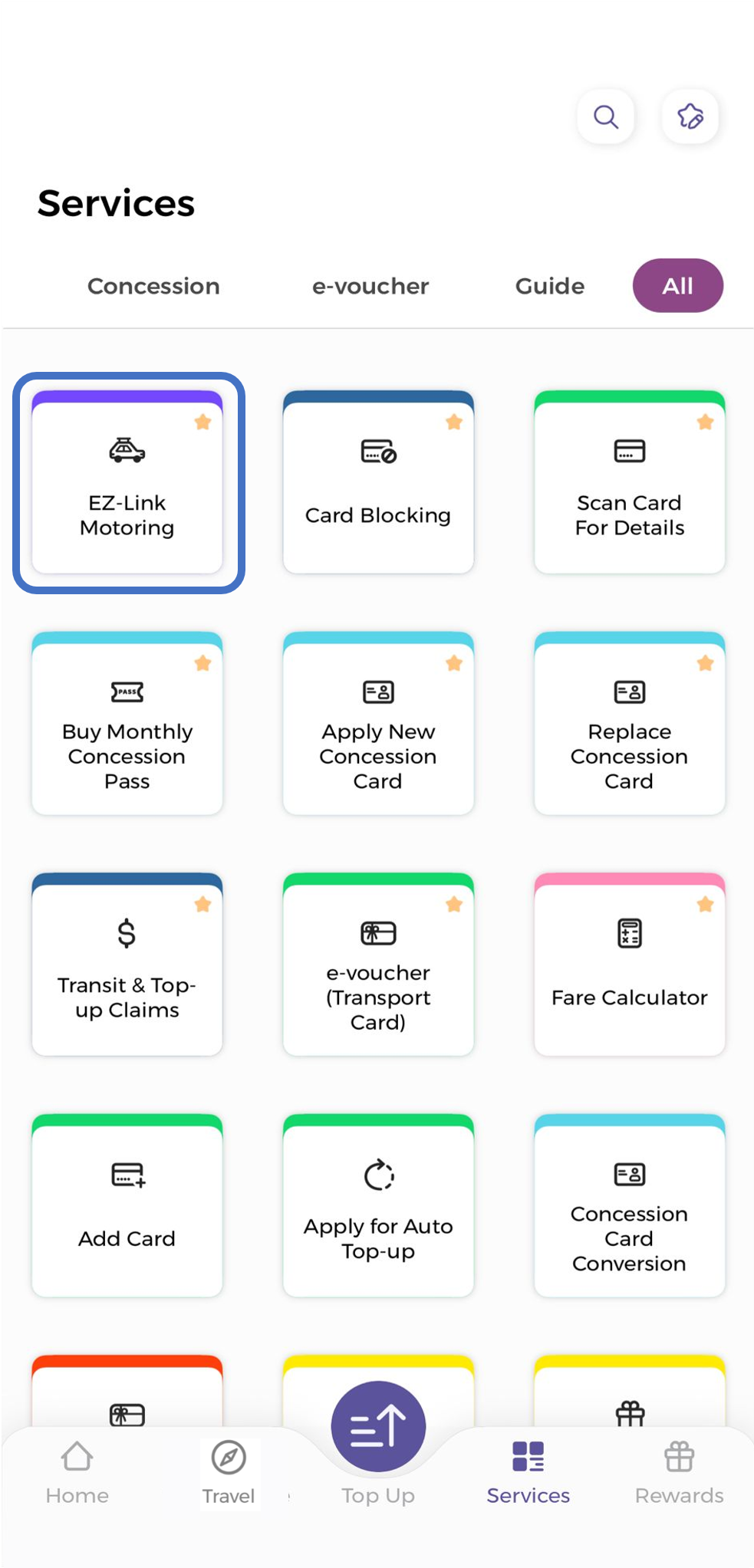
Task: Open Apply for Auto Top-up
Action: pyautogui.click(x=378, y=1207)
